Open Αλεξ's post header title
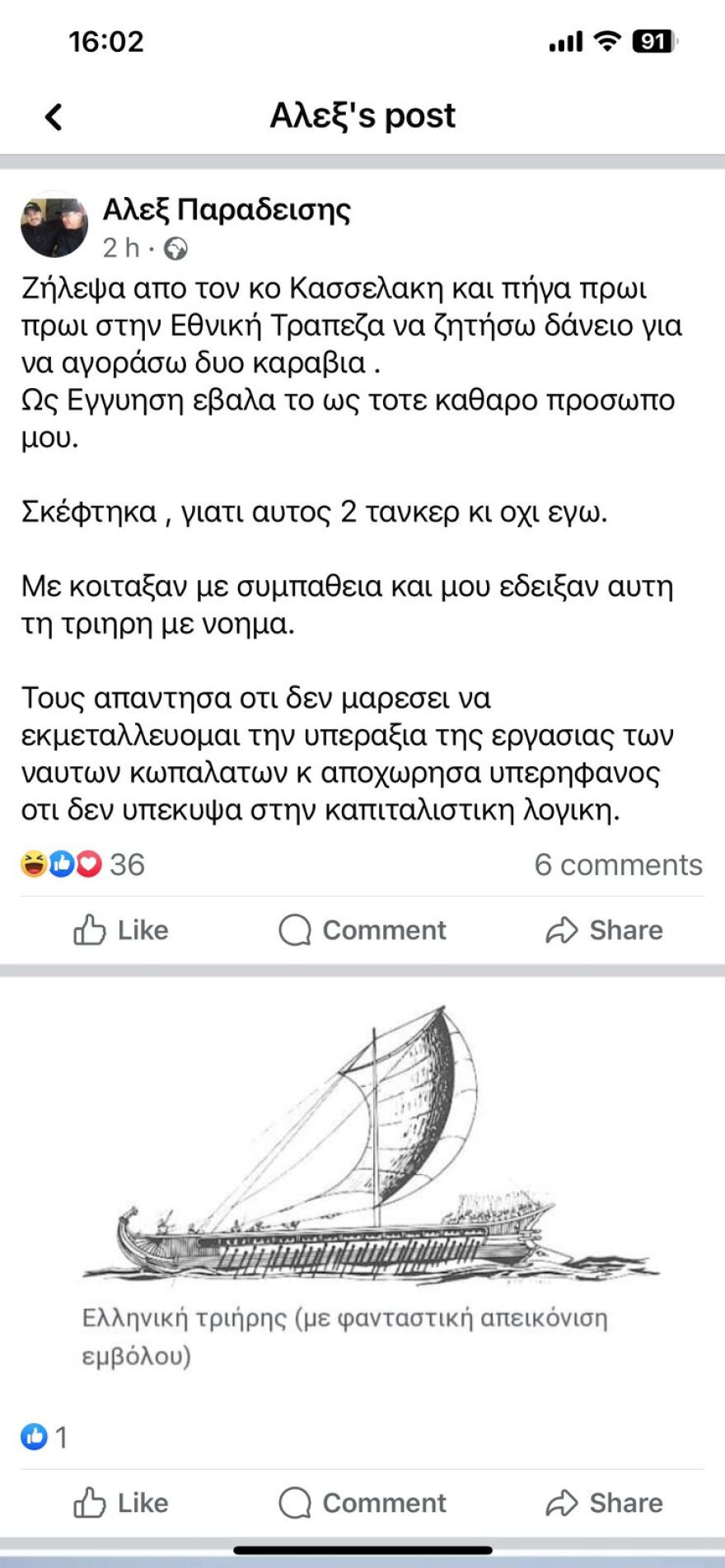Image resolution: width=725 pixels, height=1568 pixels. (362, 115)
